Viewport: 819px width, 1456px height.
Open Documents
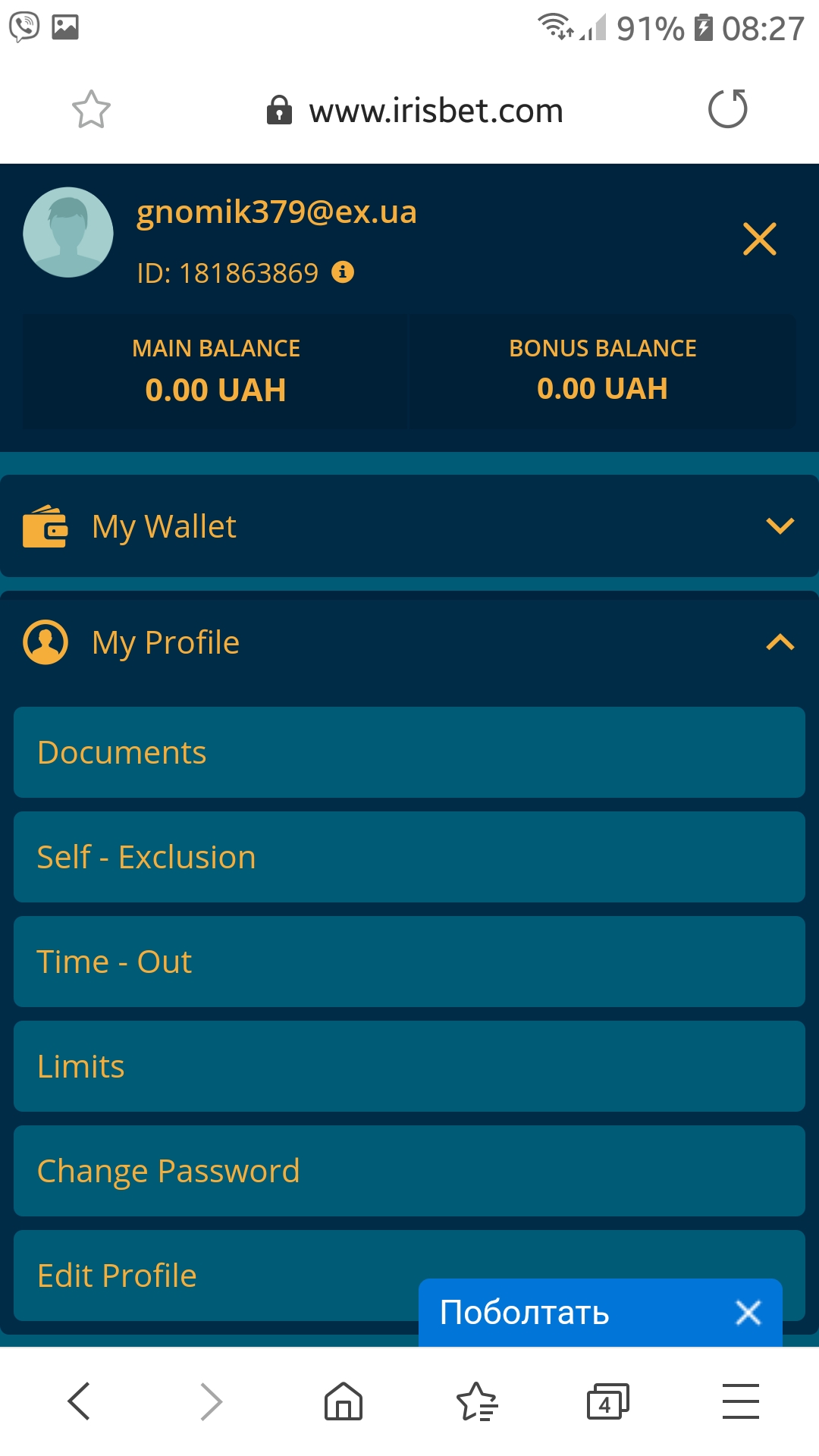(x=409, y=752)
